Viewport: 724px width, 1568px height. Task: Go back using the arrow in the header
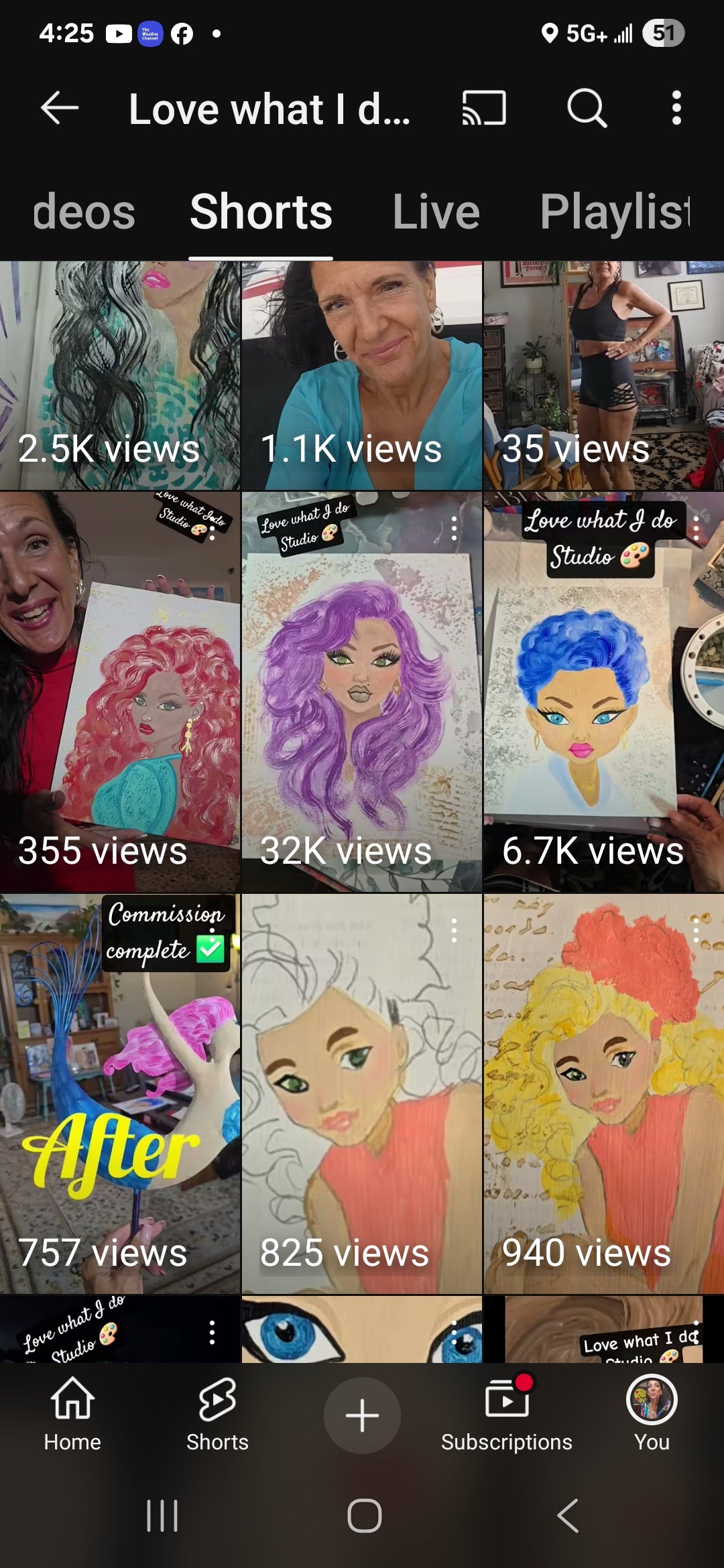coord(60,108)
